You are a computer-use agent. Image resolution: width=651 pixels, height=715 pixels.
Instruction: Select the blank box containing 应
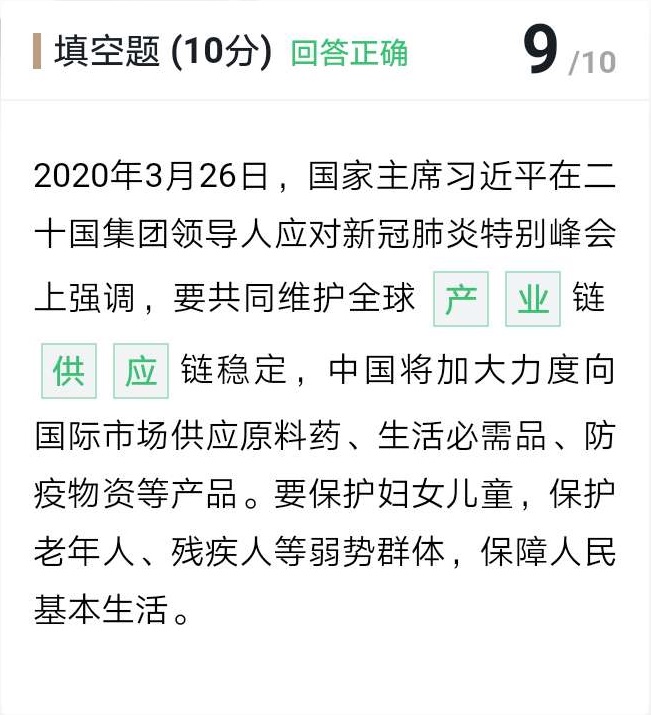tap(141, 371)
